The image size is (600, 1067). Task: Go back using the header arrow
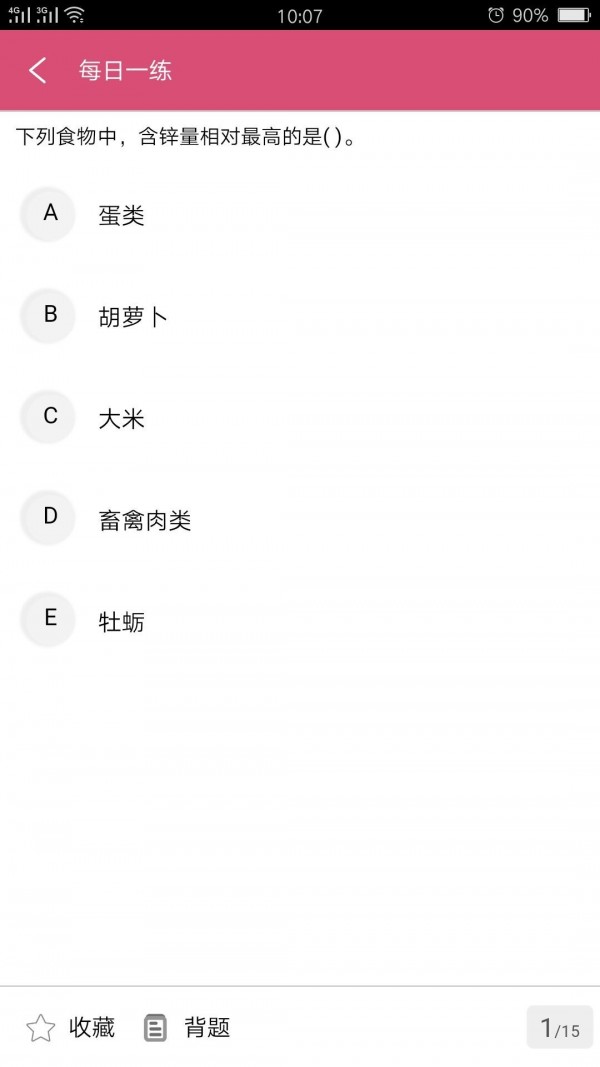[38, 70]
